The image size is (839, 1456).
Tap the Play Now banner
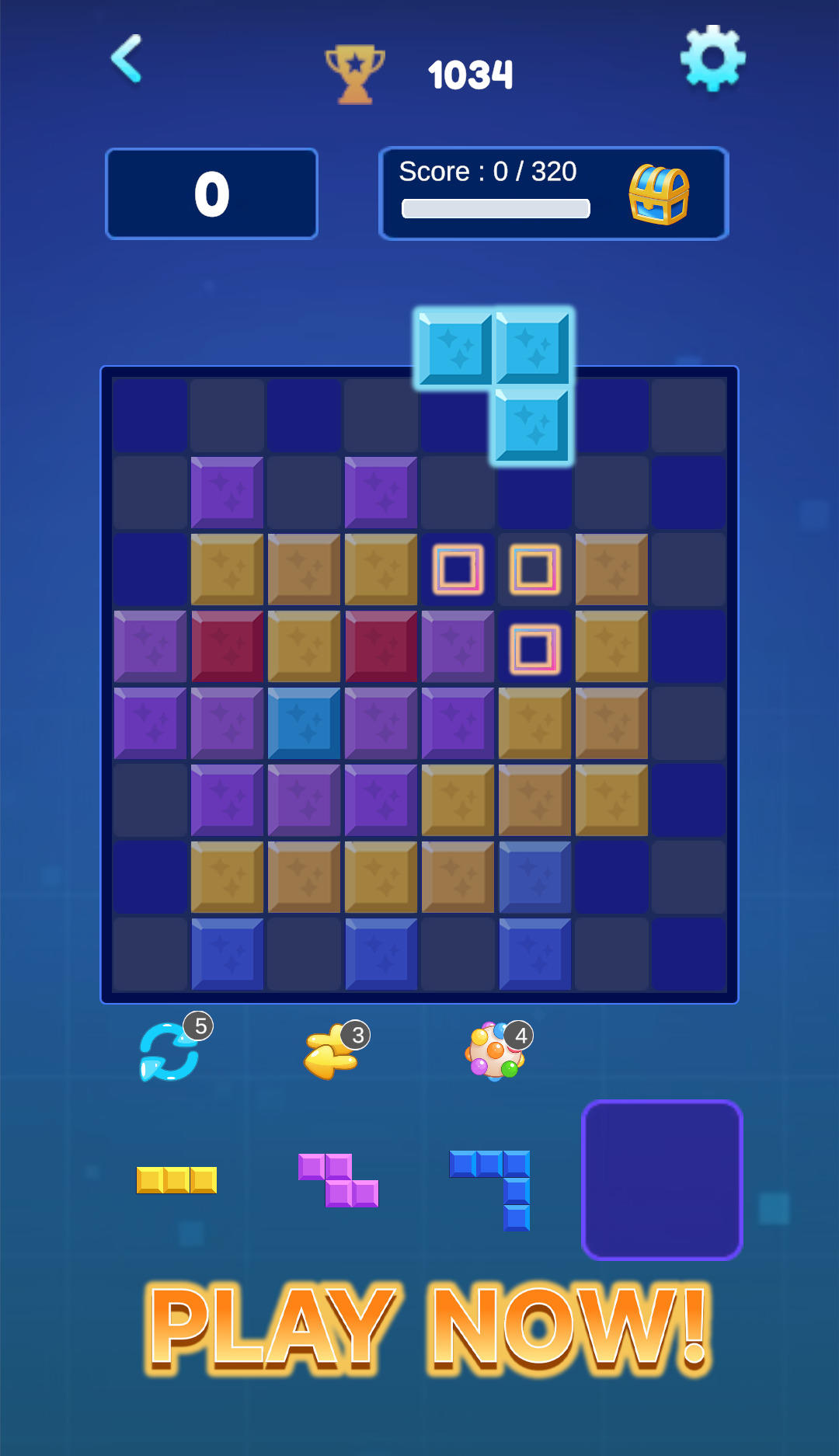(428, 1327)
